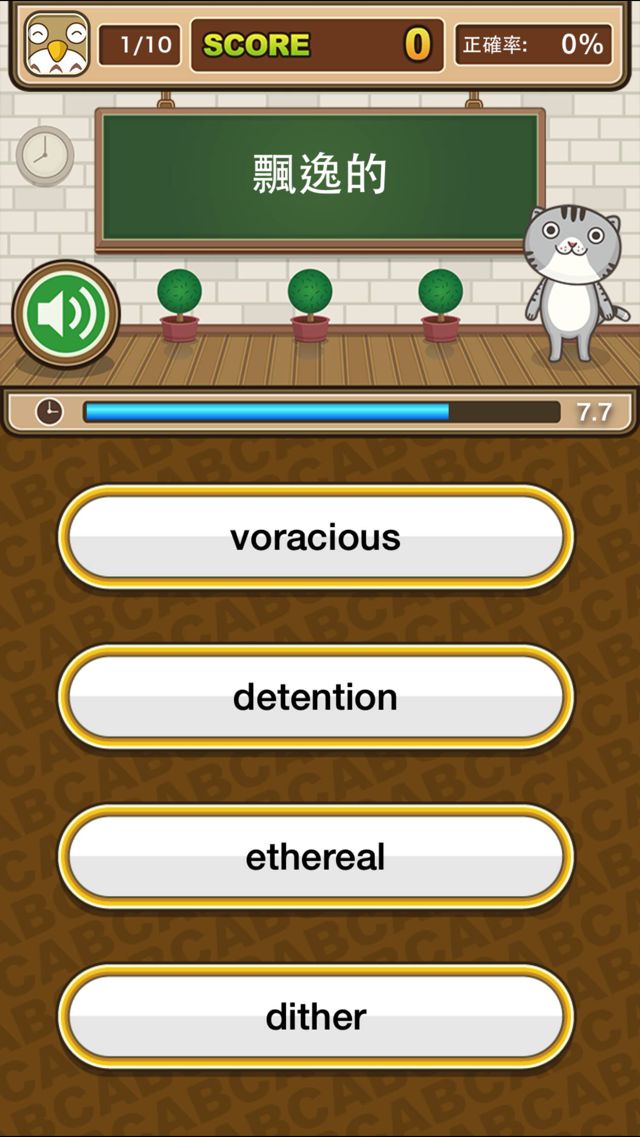Answer with 'dither'
This screenshot has width=640, height=1137.
(316, 1017)
